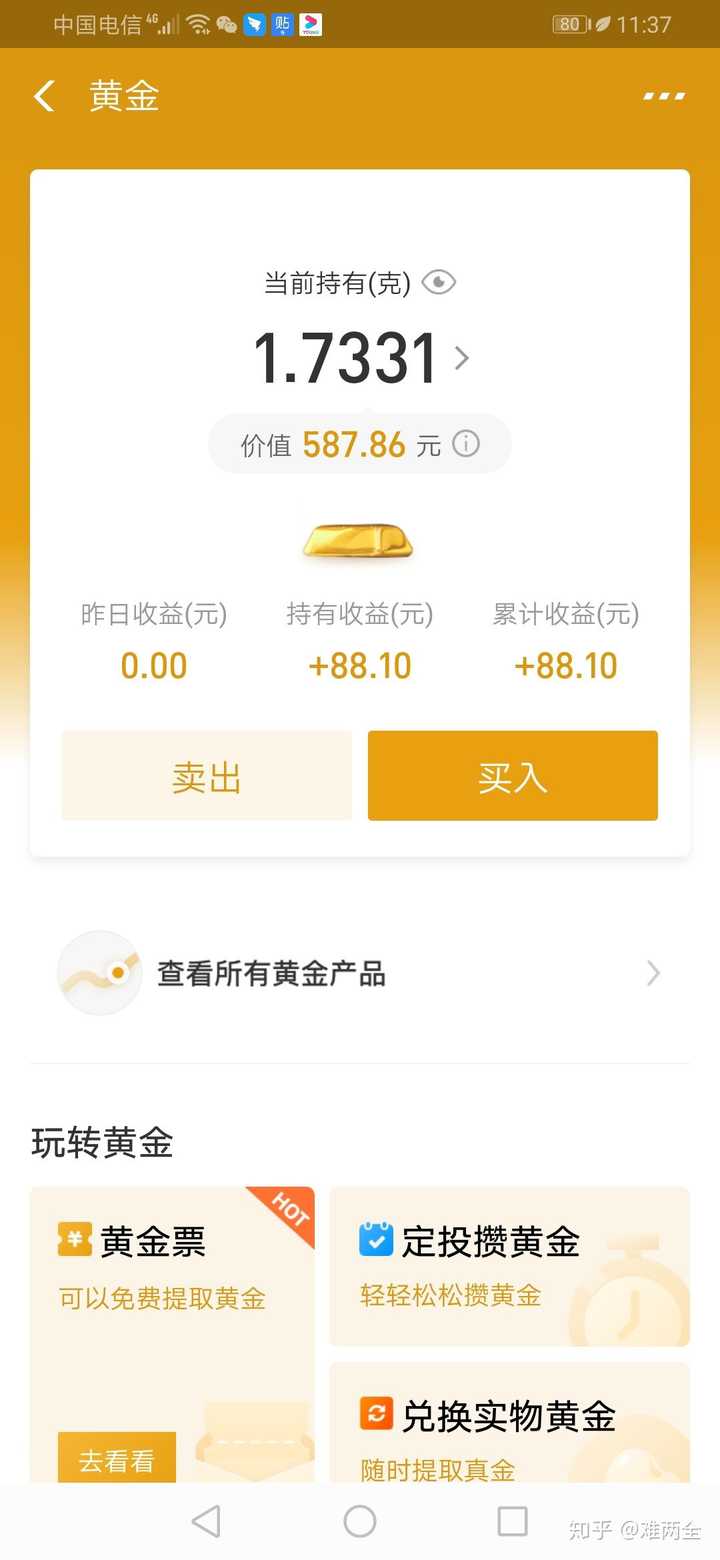Image resolution: width=720 pixels, height=1560 pixels.
Task: Tap the yellow ticket icon for 黄金票
Action: [x=77, y=1240]
